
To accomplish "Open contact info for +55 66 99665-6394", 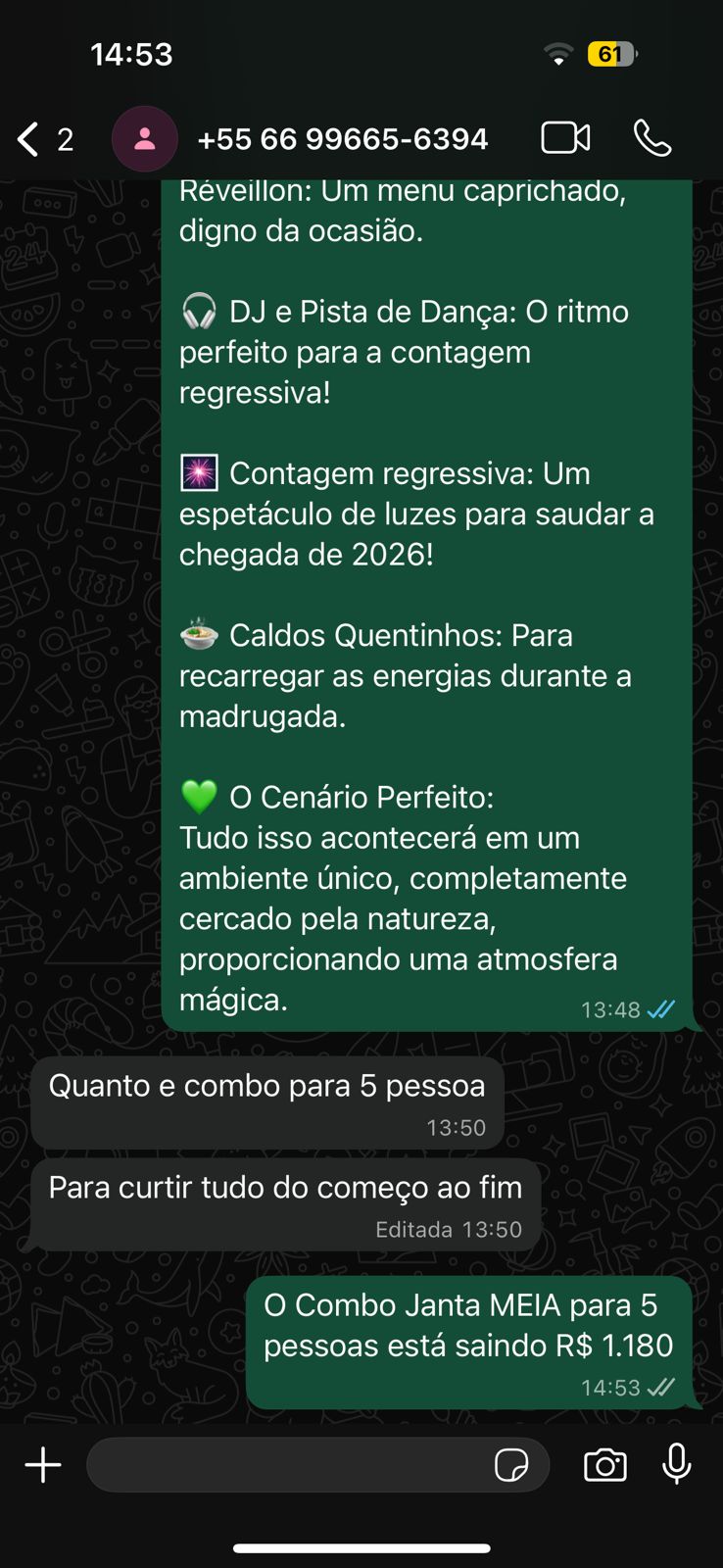I will tap(342, 139).
